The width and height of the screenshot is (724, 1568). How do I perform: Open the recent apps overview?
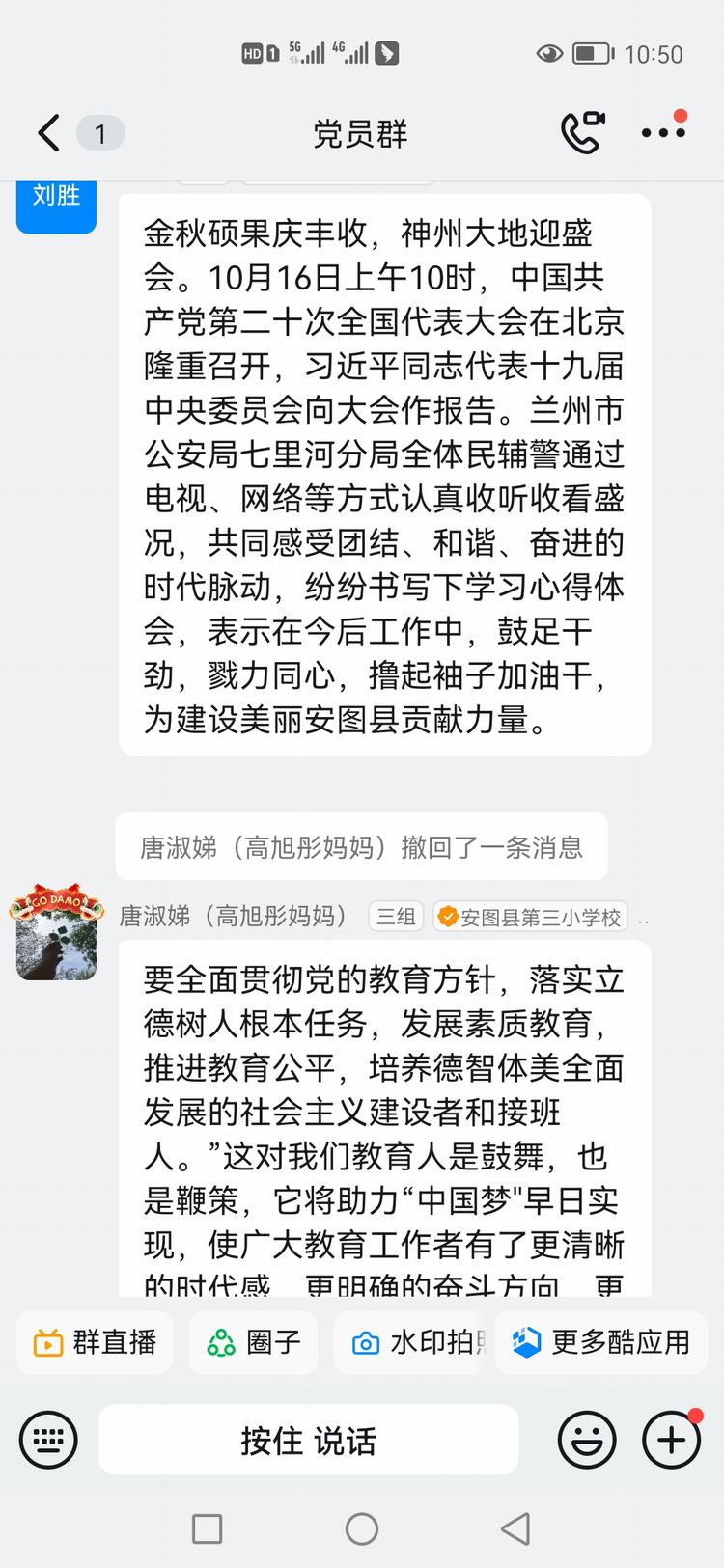(208, 1528)
